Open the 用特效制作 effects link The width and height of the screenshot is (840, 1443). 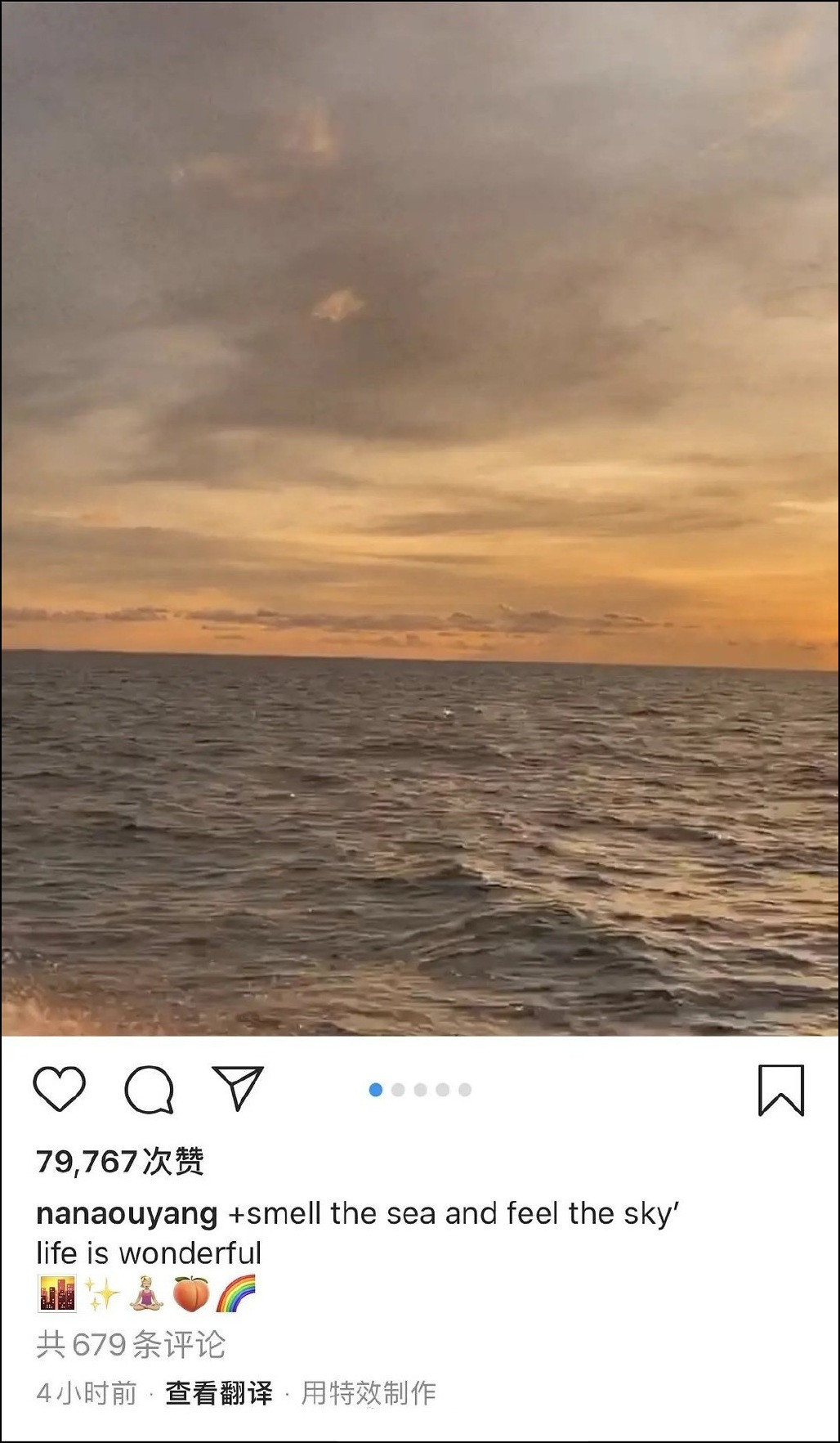click(x=369, y=1392)
